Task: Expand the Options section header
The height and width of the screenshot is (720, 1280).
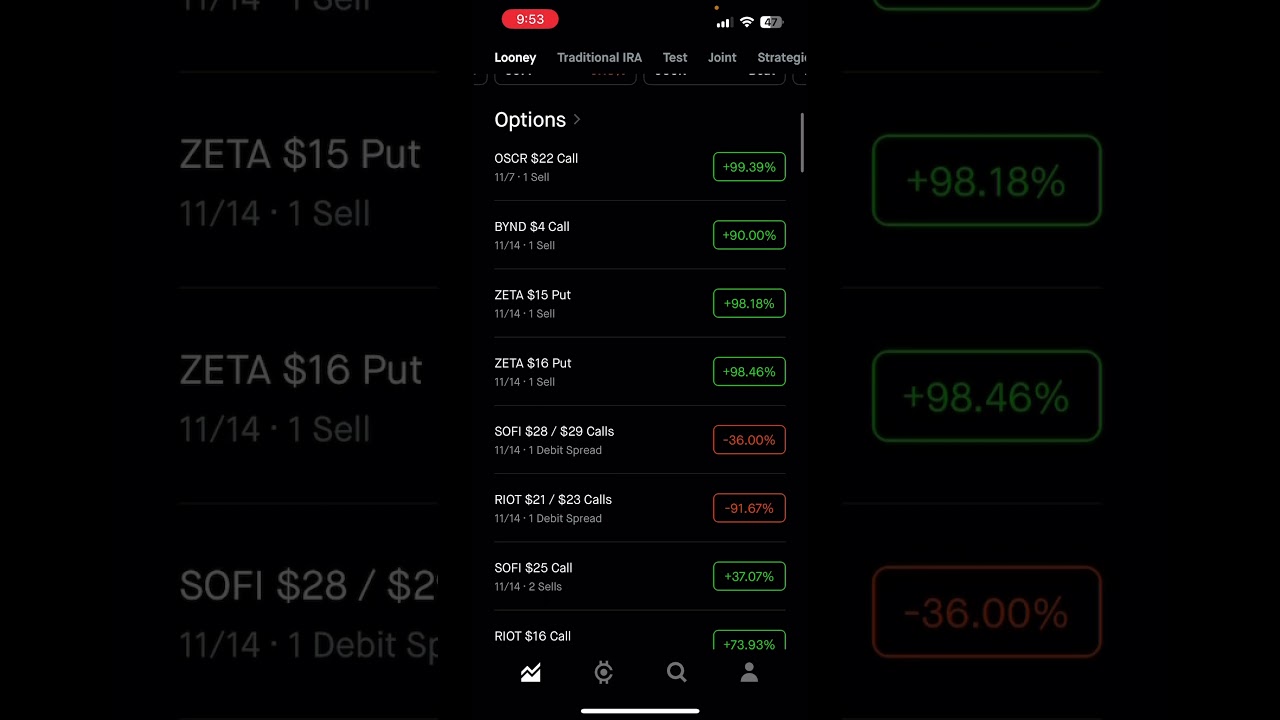Action: click(537, 120)
